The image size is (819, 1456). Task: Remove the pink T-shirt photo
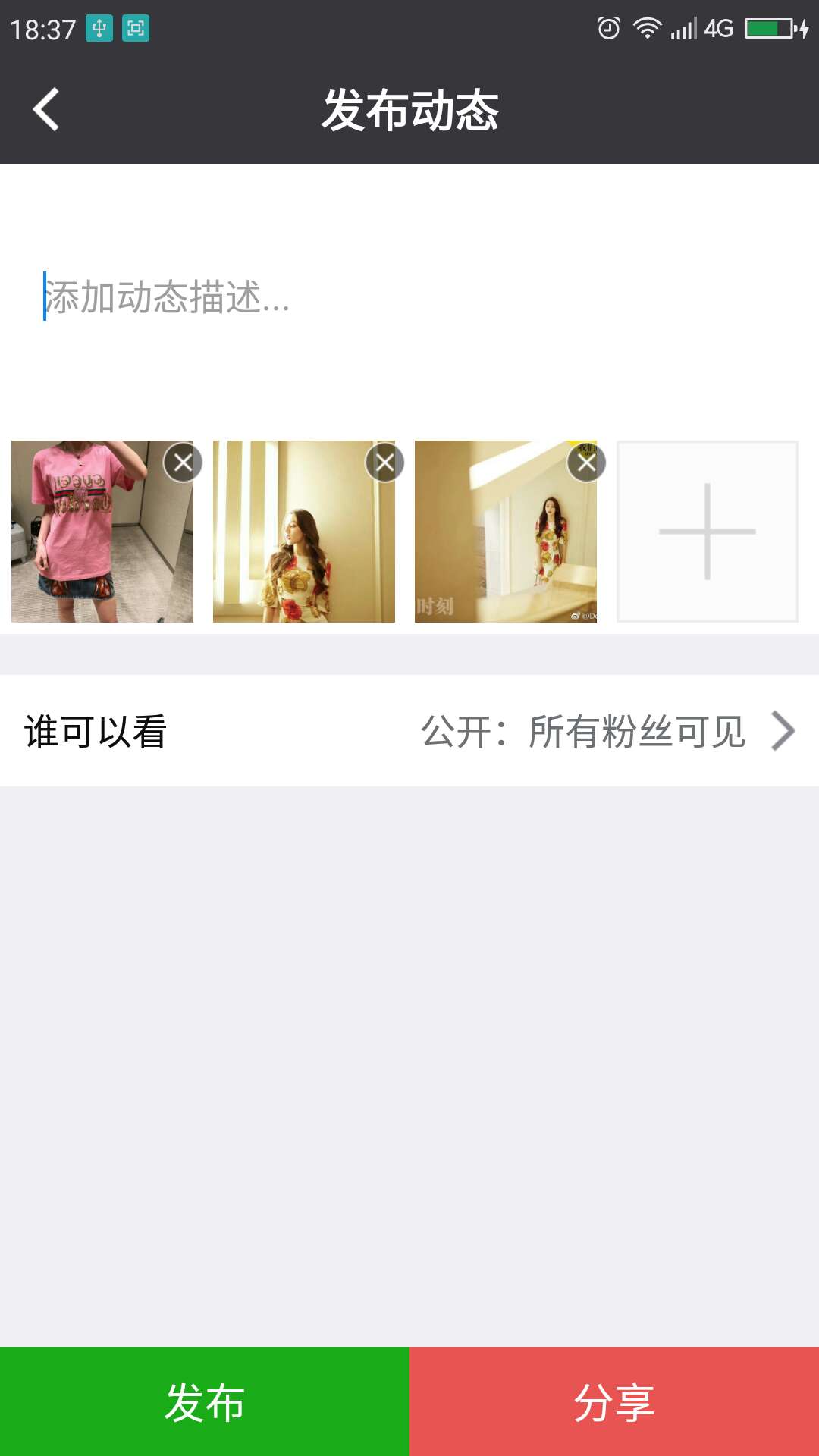184,463
